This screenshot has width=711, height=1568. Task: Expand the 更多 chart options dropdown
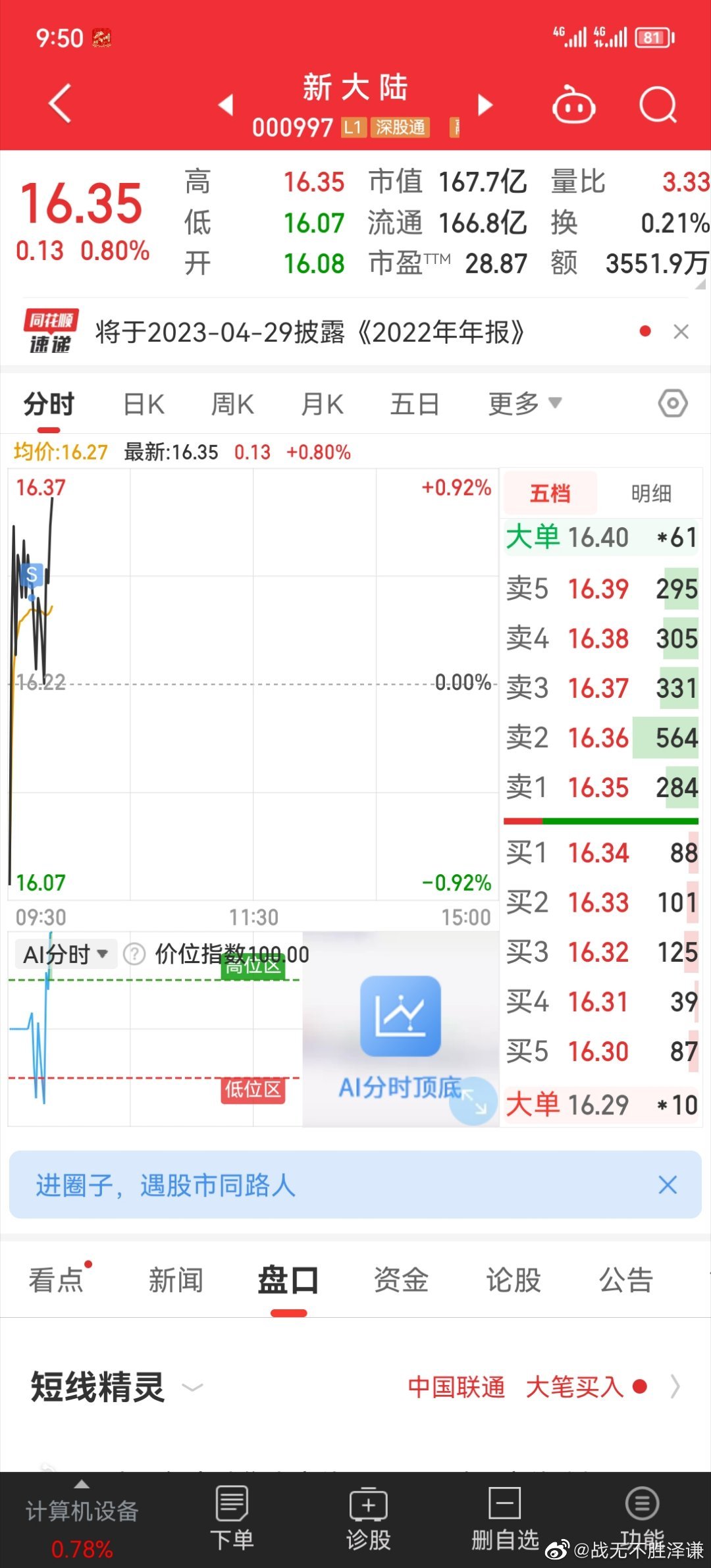pos(525,404)
